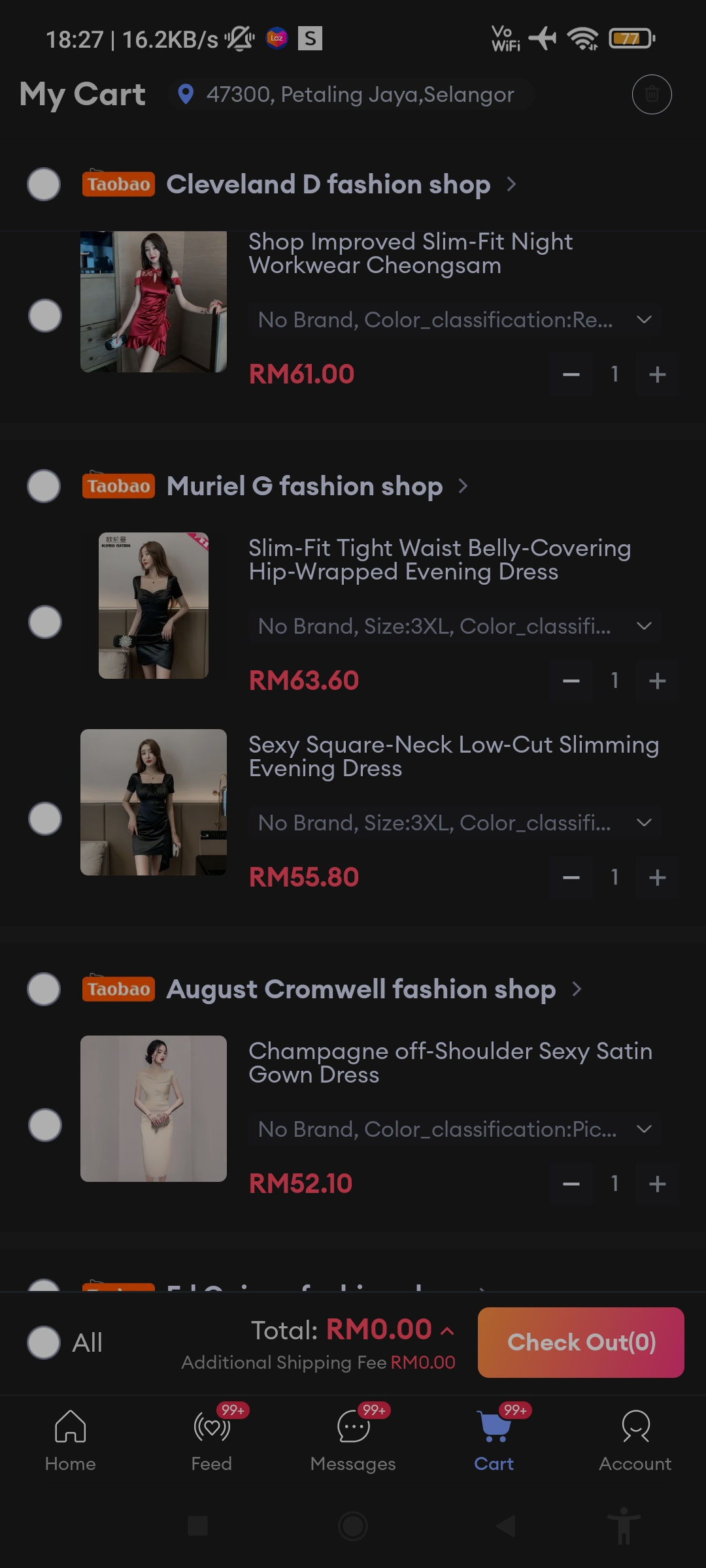Tap the trash icon to delete cart items
706x1568 pixels.
651,94
